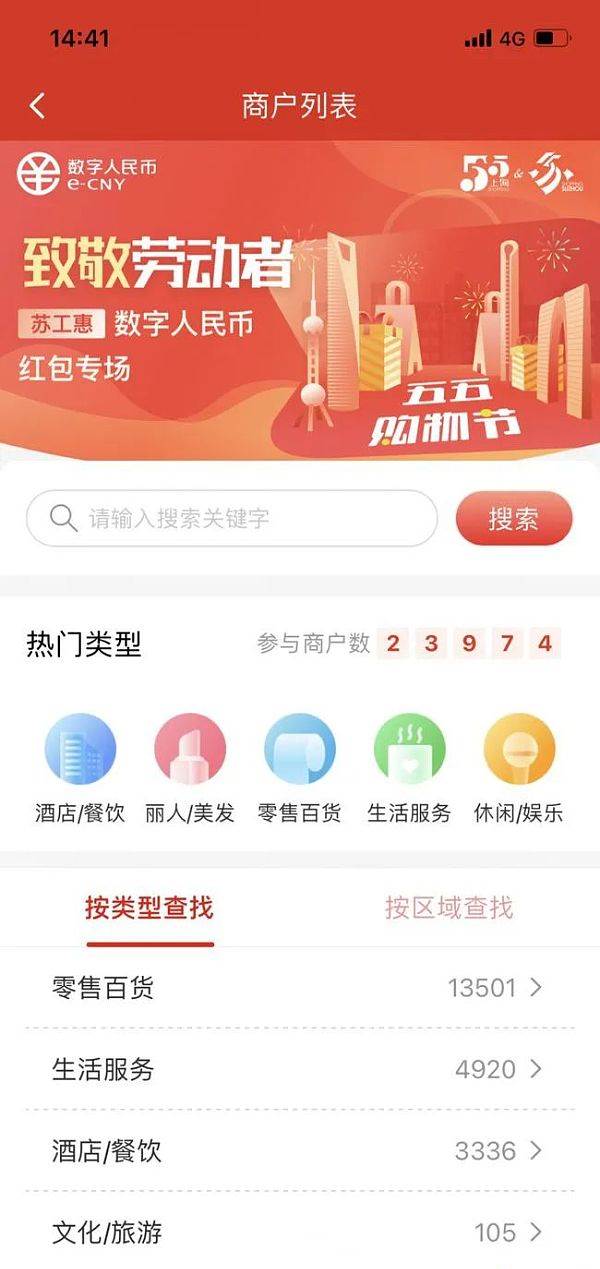This screenshot has width=600, height=1269.
Task: Select the 酒店/餐饮 hot category icon
Action: [x=80, y=750]
